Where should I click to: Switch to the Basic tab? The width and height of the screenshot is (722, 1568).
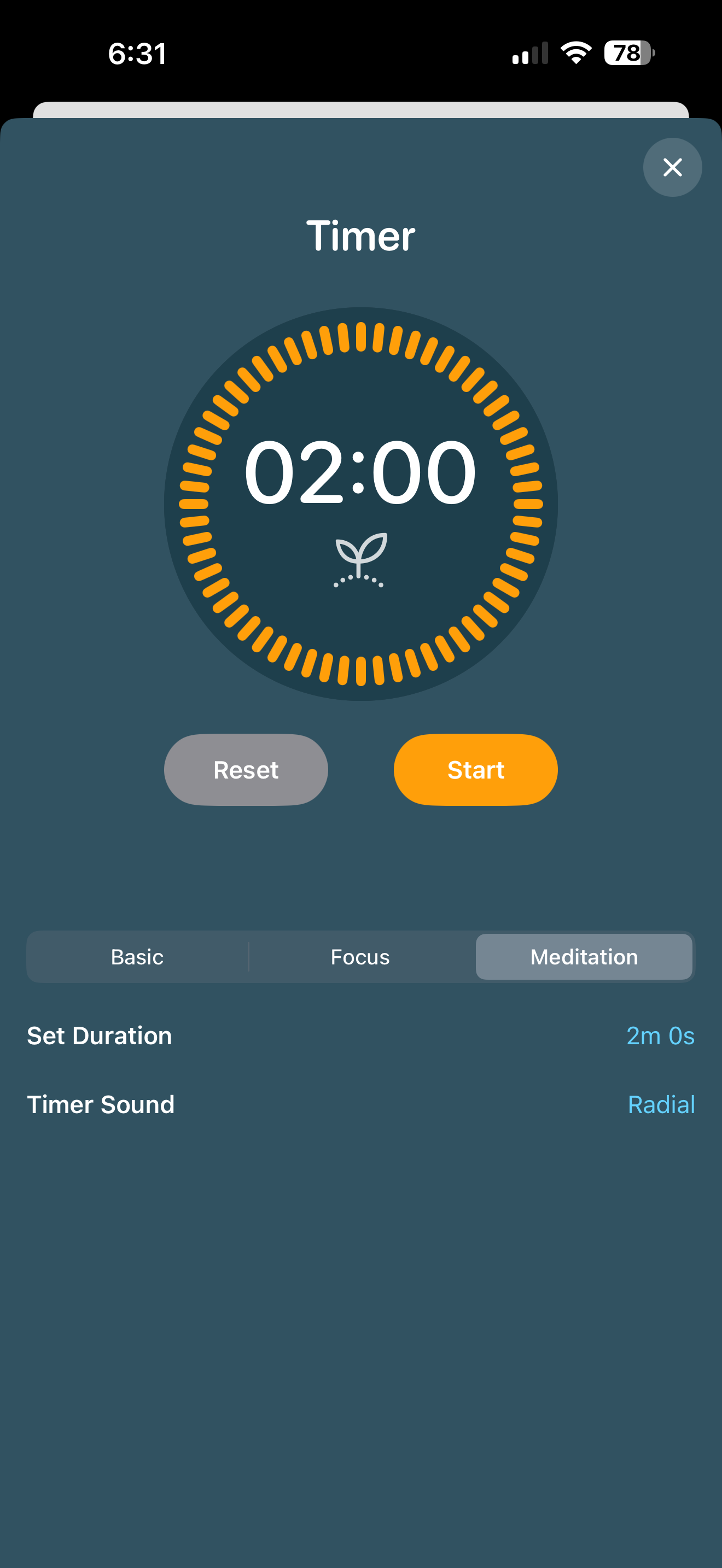[138, 957]
